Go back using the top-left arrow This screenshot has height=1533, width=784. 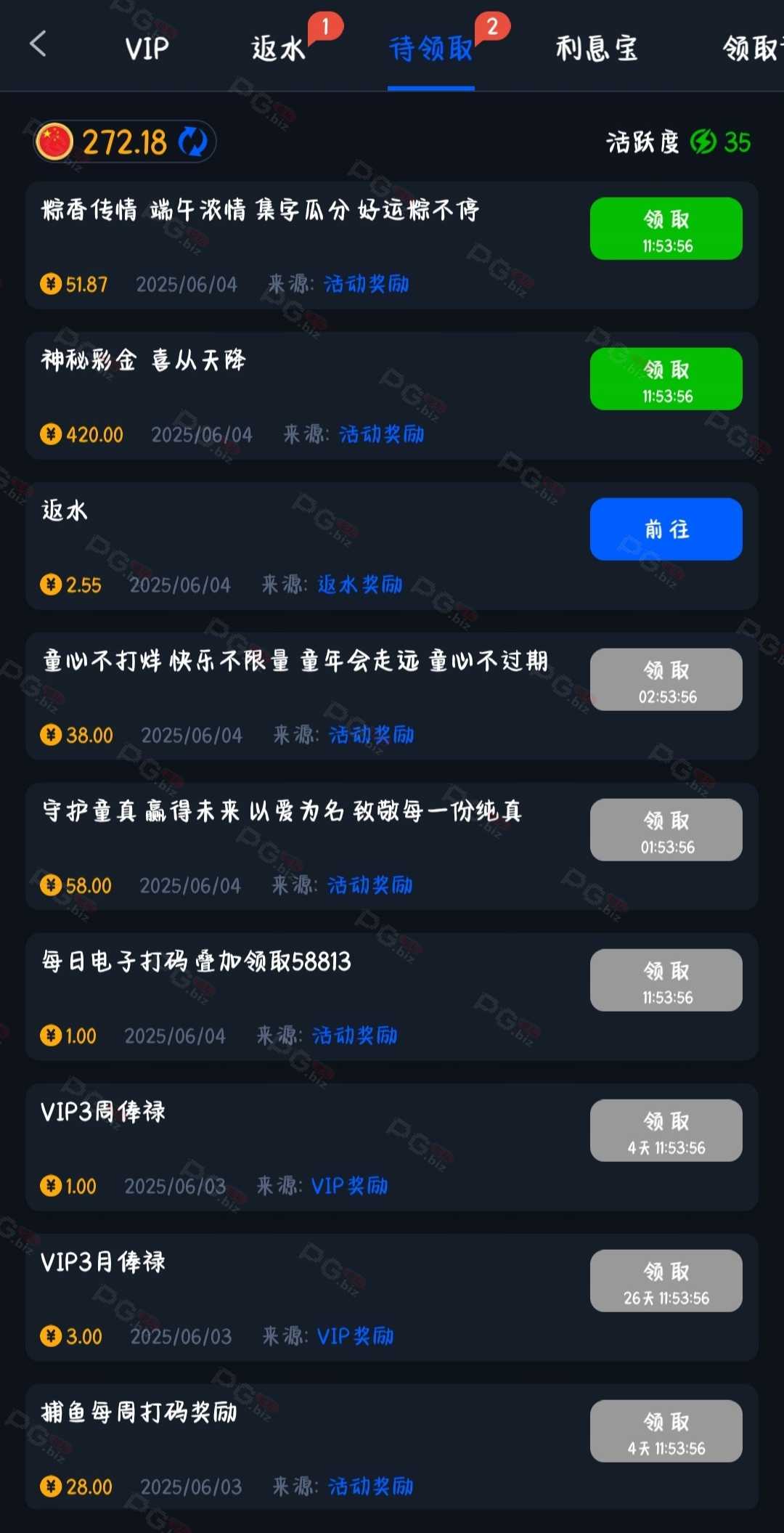[38, 45]
